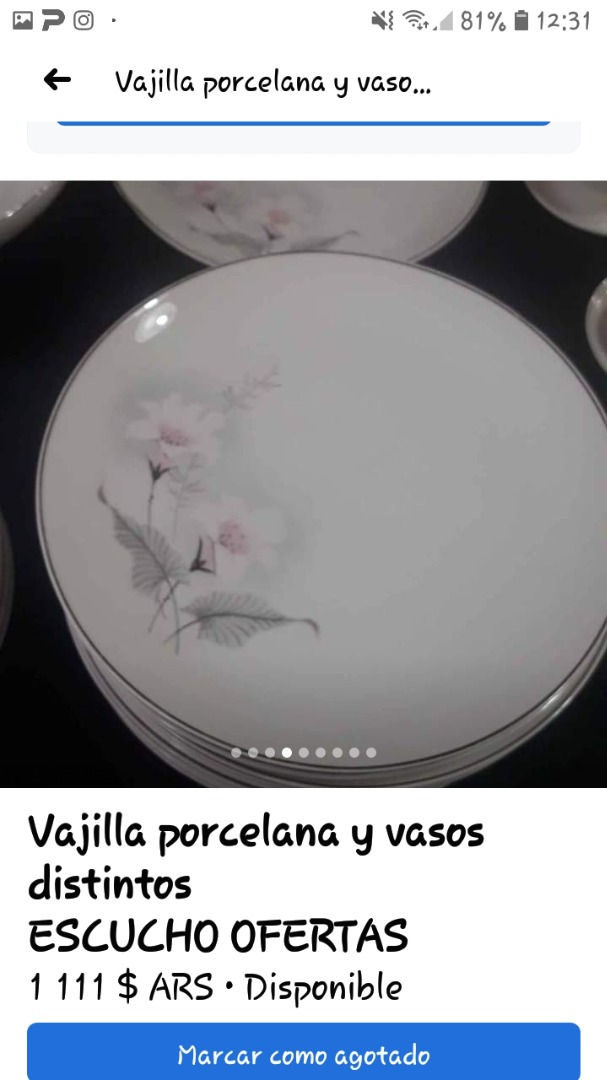Go back using the arrow icon
This screenshot has height=1080, width=607.
click(x=57, y=81)
